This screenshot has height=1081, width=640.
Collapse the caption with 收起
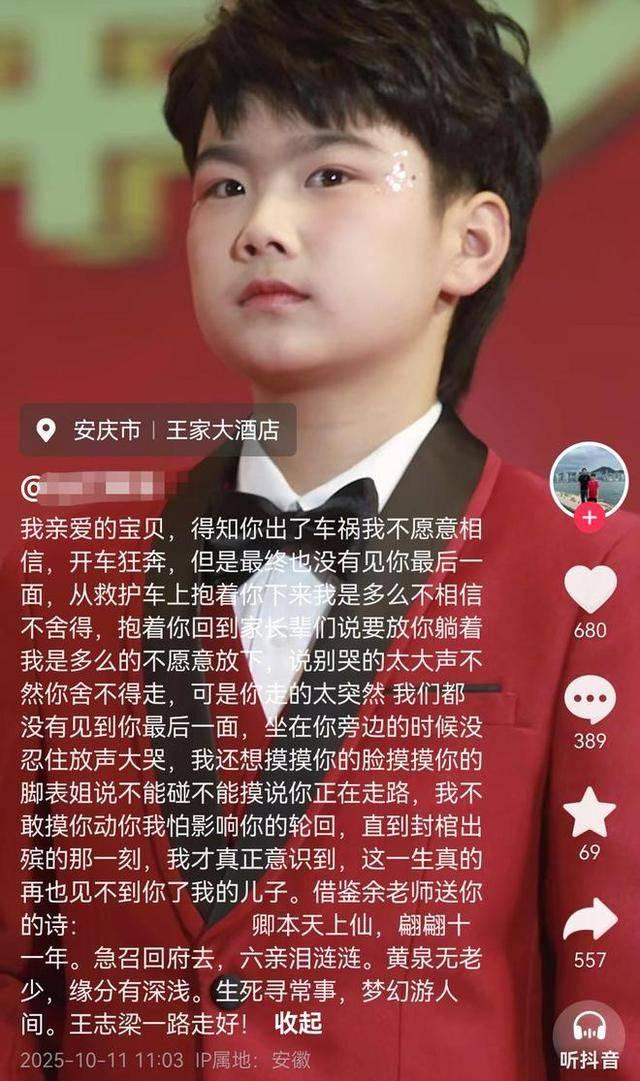(298, 1023)
